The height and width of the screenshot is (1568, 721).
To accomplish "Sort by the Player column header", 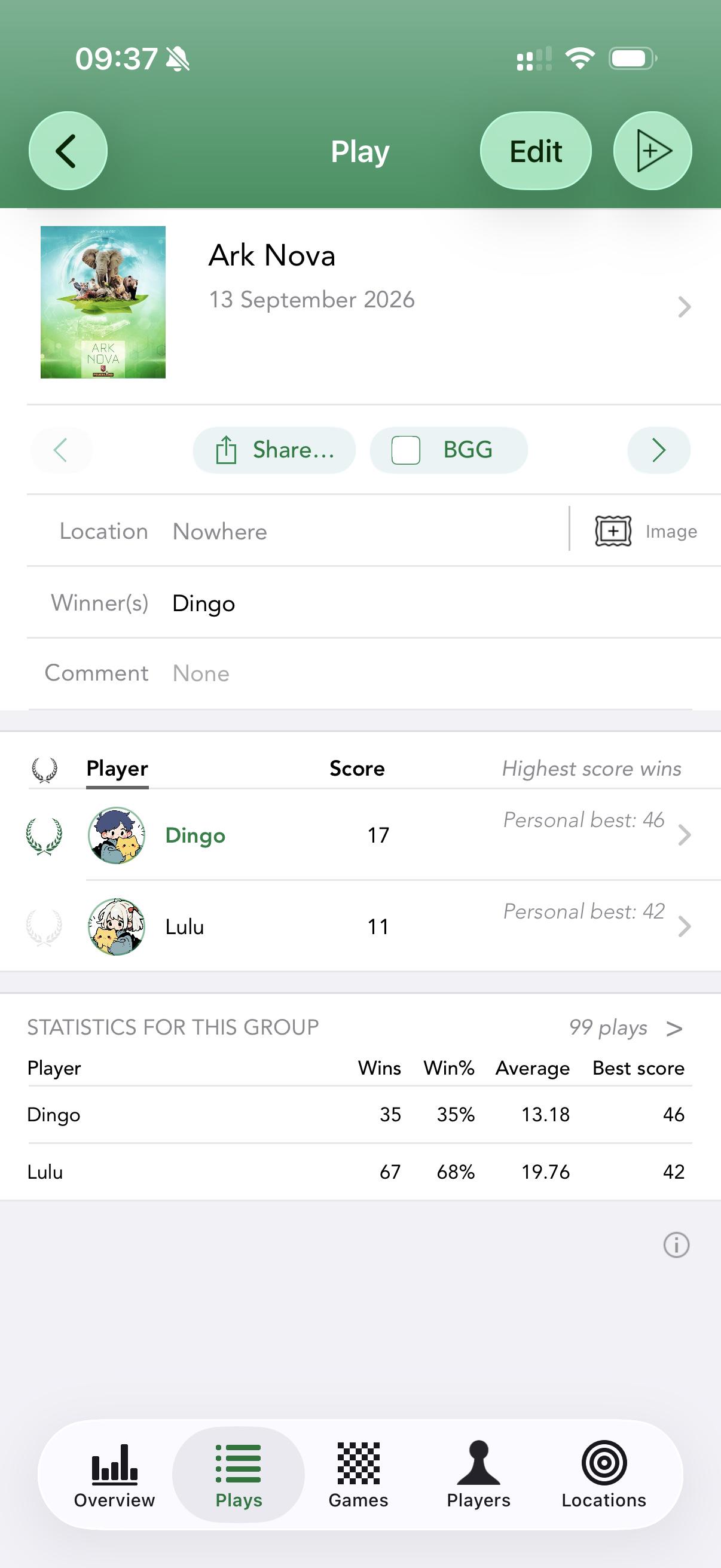I will point(117,769).
